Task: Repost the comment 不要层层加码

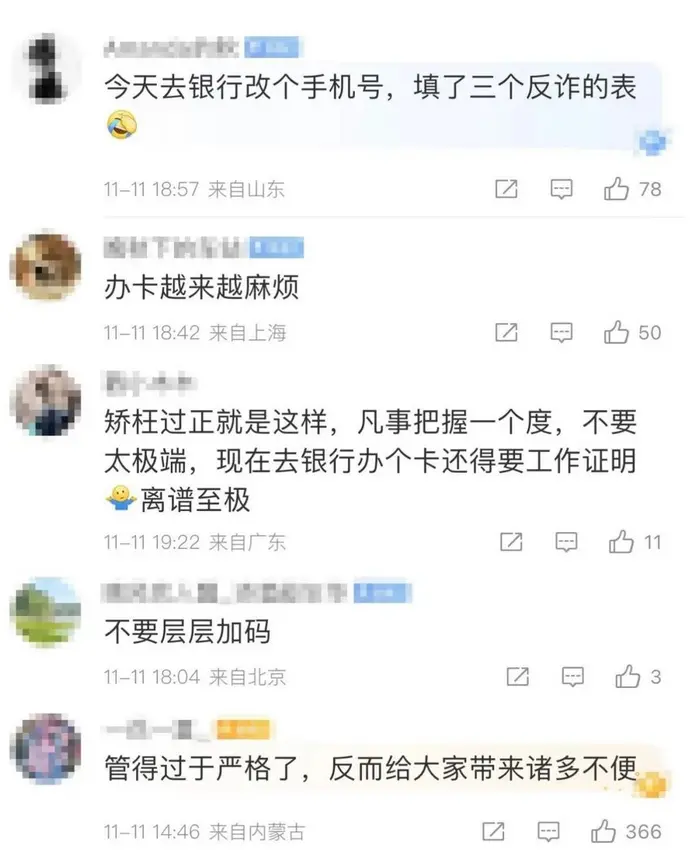Action: pyautogui.click(x=517, y=677)
